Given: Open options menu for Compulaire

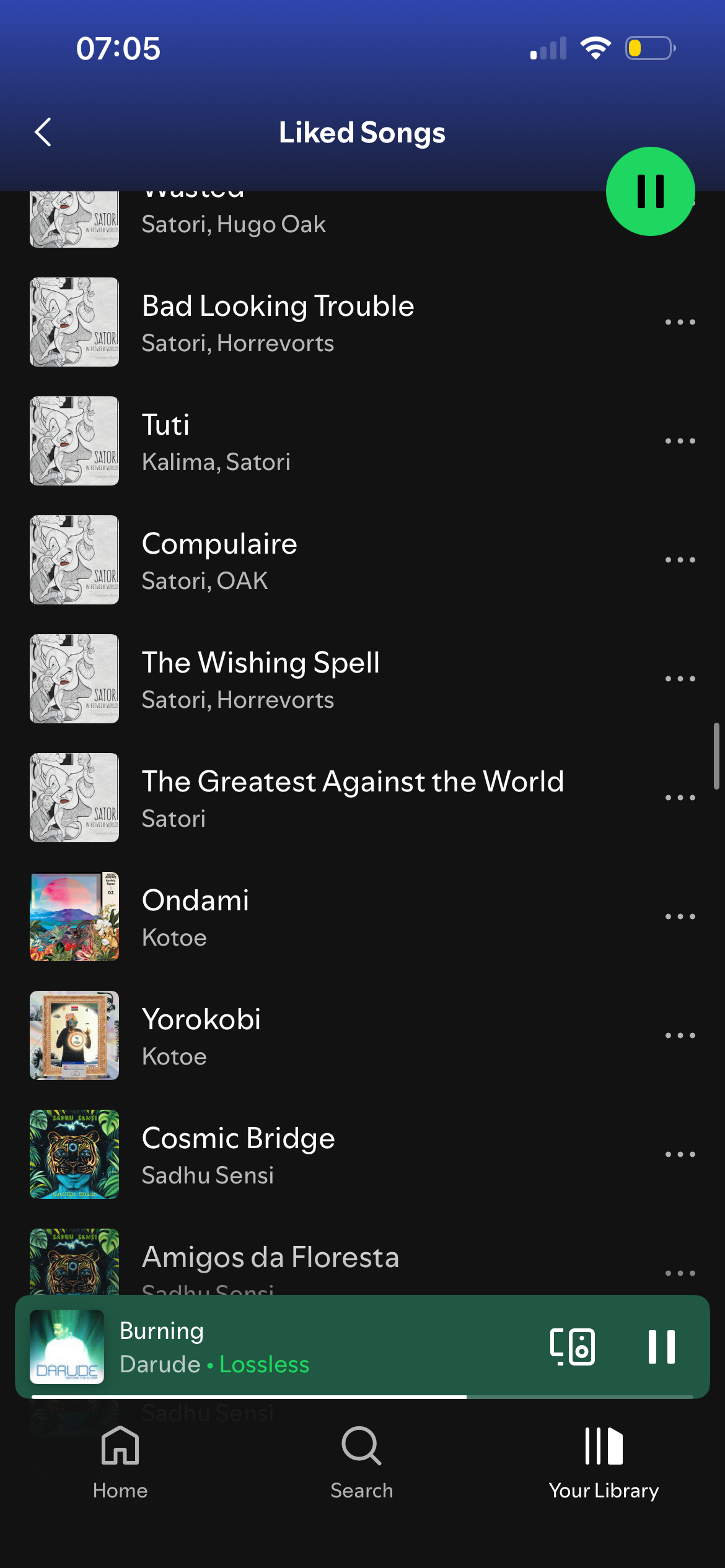Looking at the screenshot, I should coord(680,560).
